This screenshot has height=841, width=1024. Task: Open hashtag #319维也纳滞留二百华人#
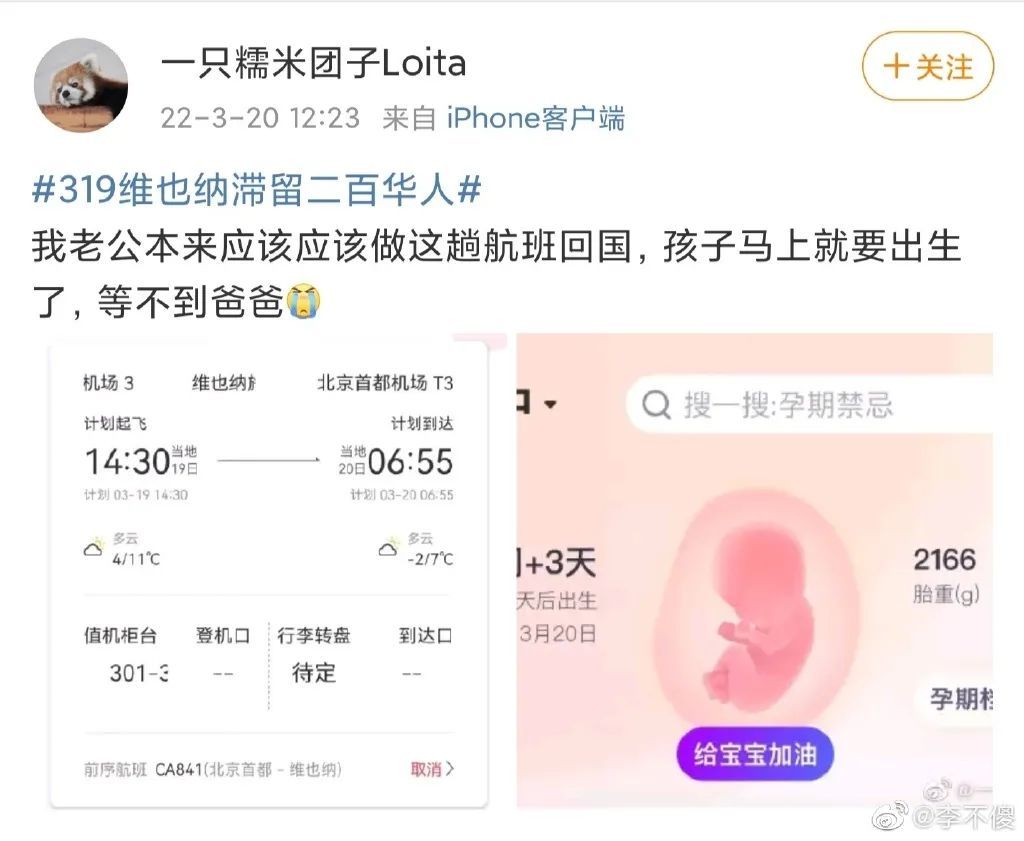point(258,187)
